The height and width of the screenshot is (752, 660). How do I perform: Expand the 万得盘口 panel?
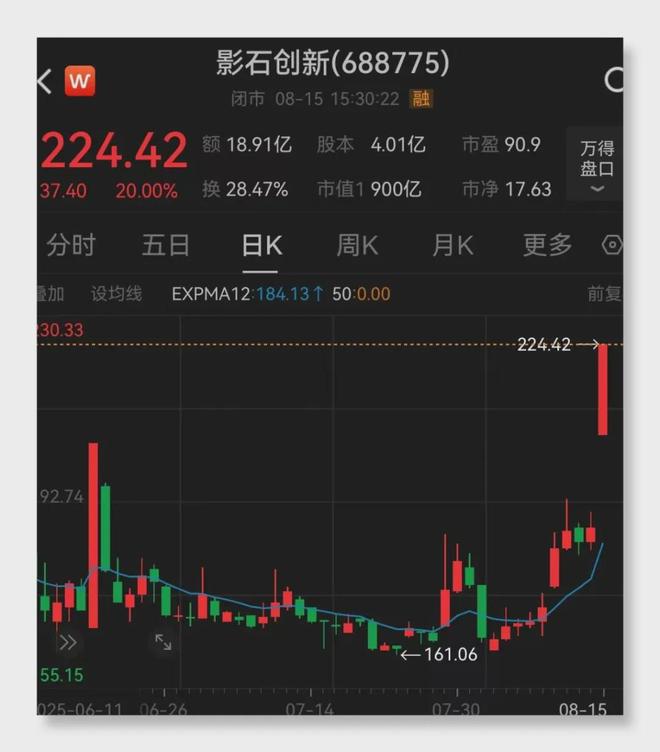(x=597, y=167)
